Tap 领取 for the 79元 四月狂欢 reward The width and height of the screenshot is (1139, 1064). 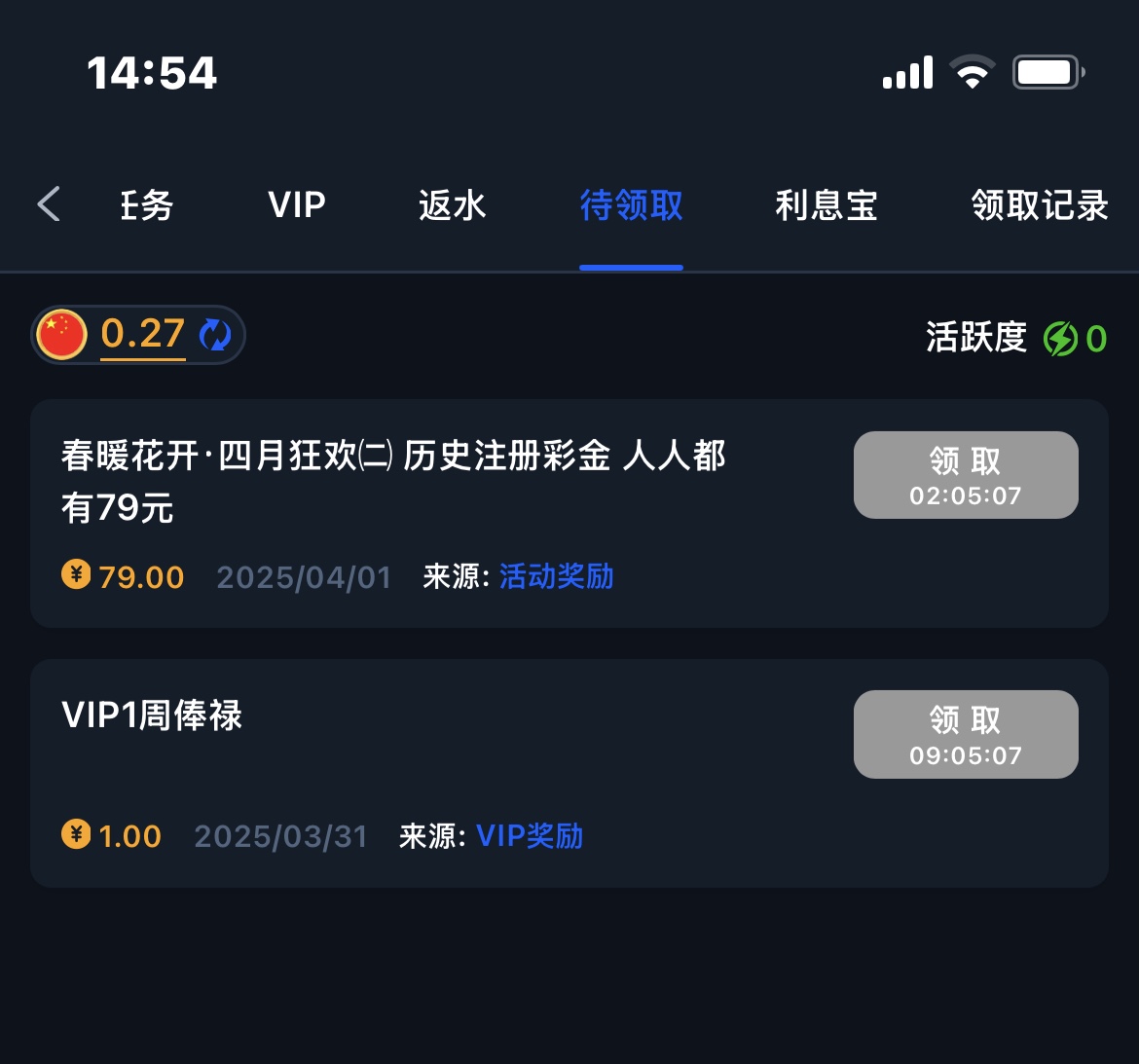(965, 475)
